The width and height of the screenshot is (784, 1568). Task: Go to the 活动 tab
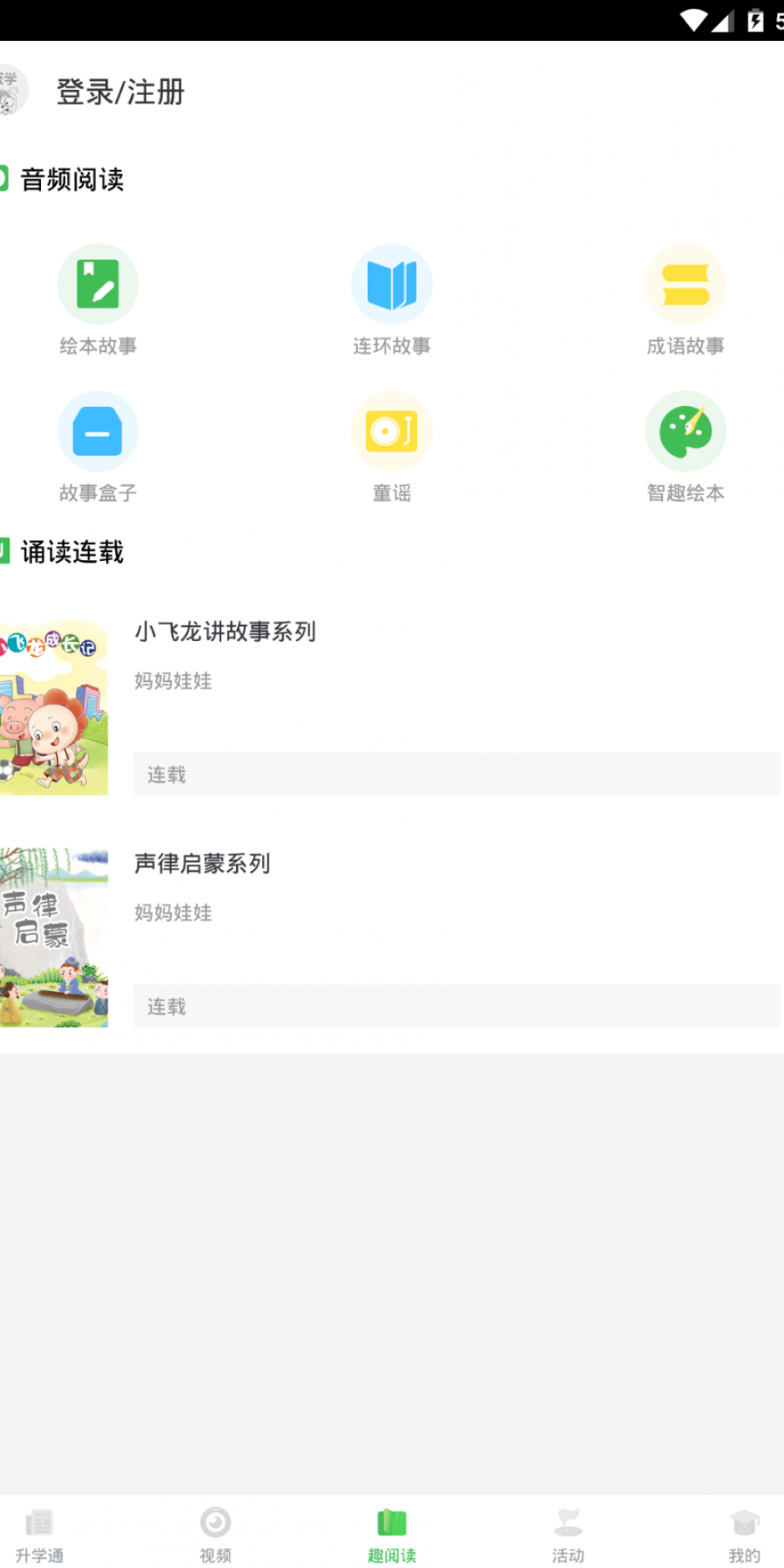point(568,1535)
